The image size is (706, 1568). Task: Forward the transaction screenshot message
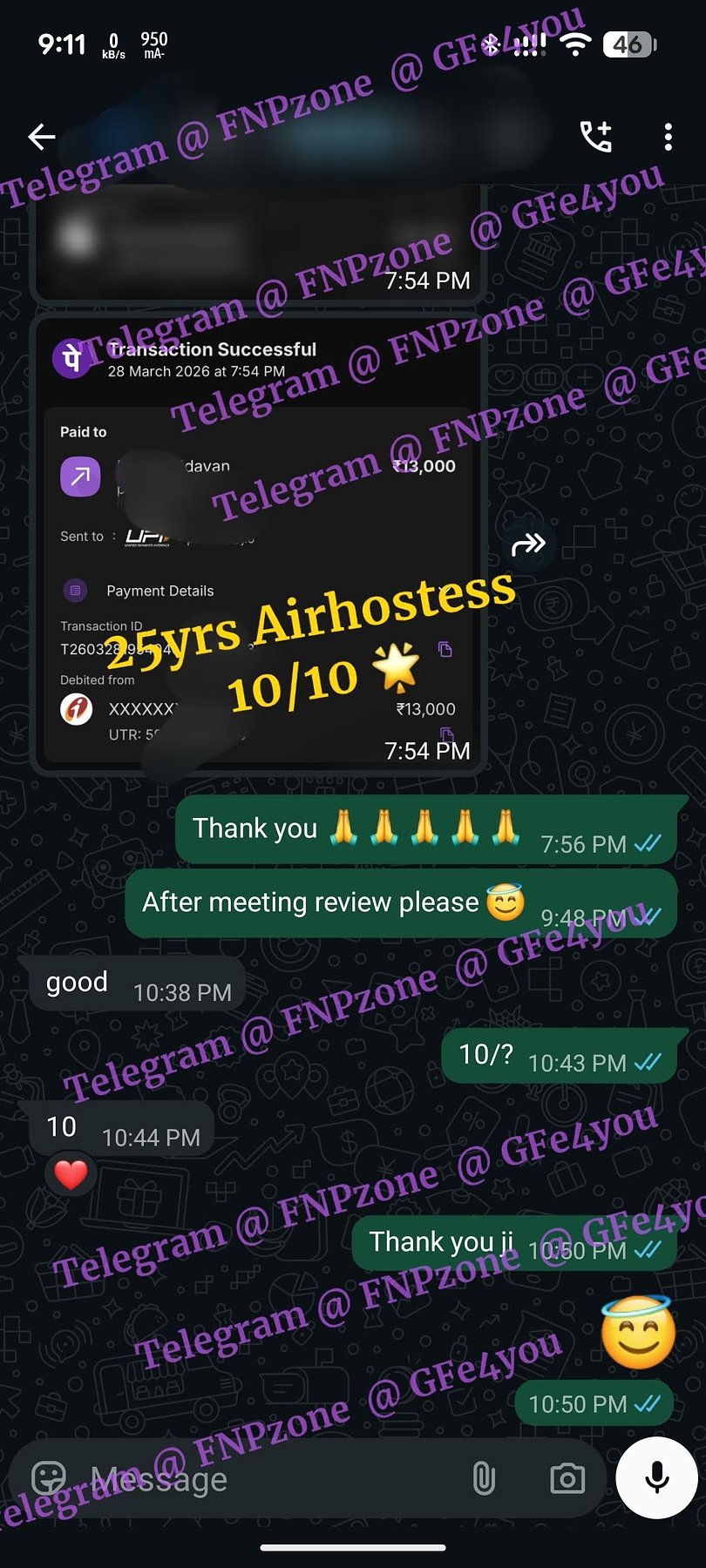click(x=527, y=544)
